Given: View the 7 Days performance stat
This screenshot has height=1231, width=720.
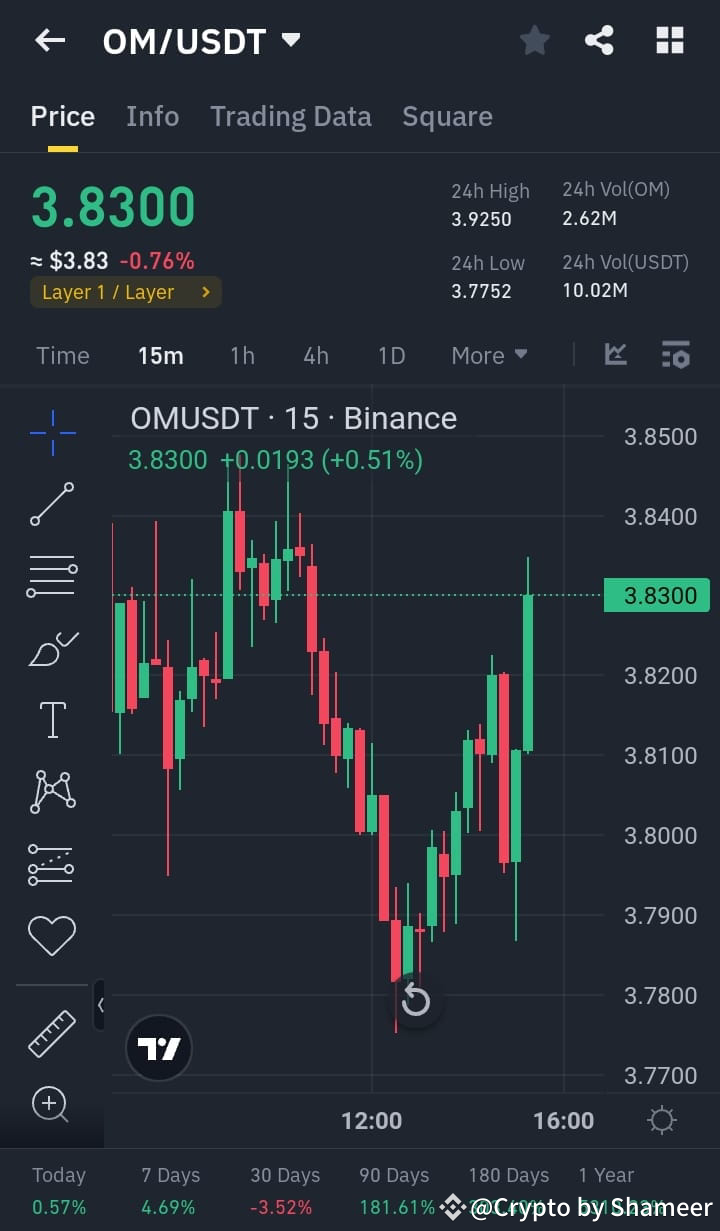Looking at the screenshot, I should coord(169,1188).
